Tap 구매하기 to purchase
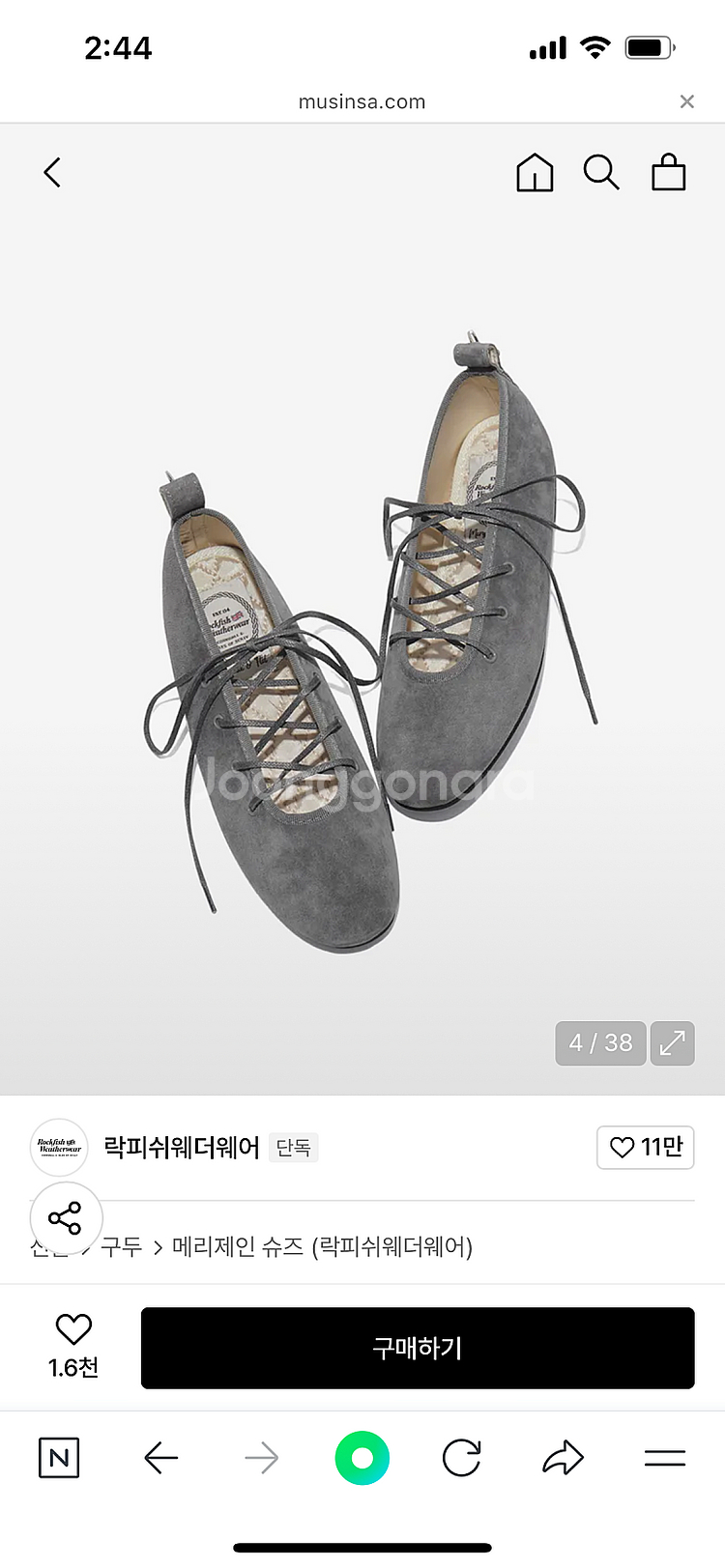Image resolution: width=725 pixels, height=1568 pixels. point(418,1348)
